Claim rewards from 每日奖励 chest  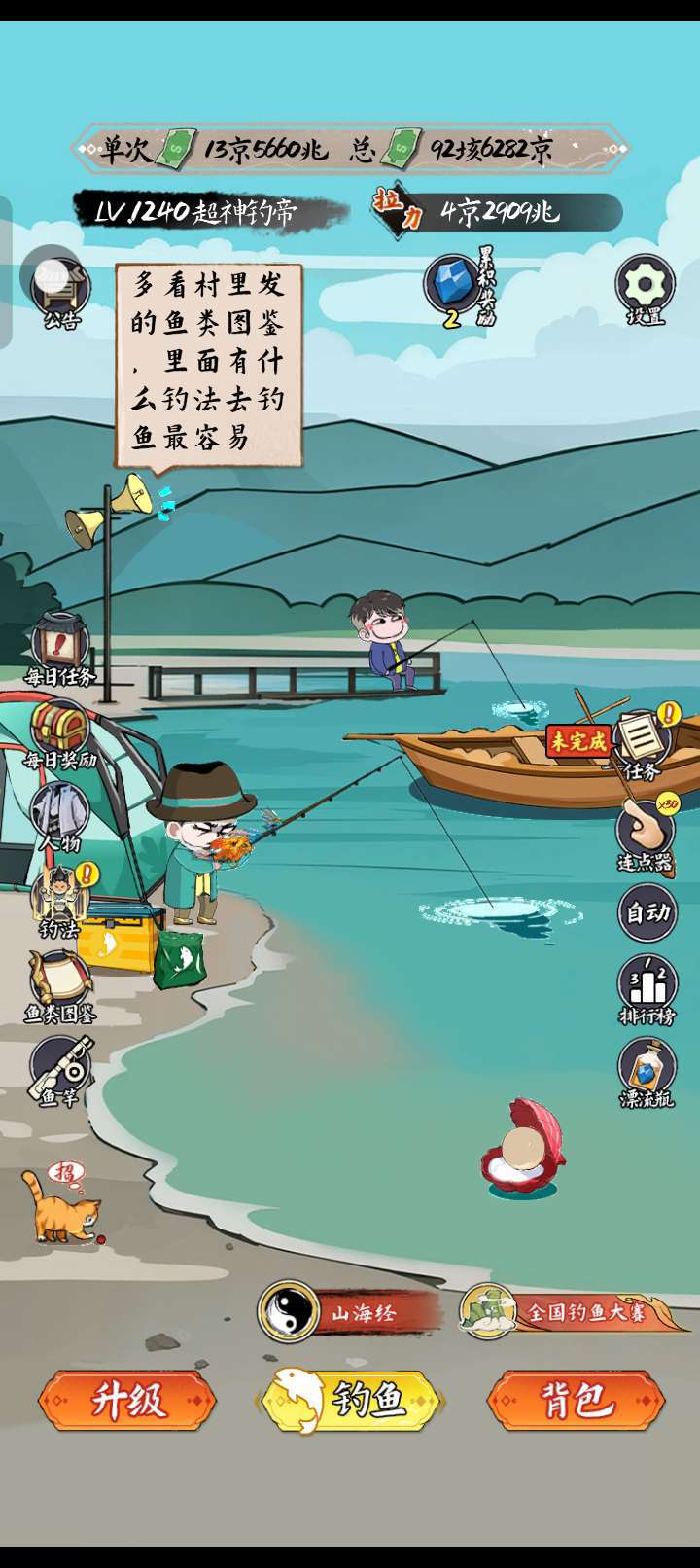pyautogui.click(x=60, y=731)
